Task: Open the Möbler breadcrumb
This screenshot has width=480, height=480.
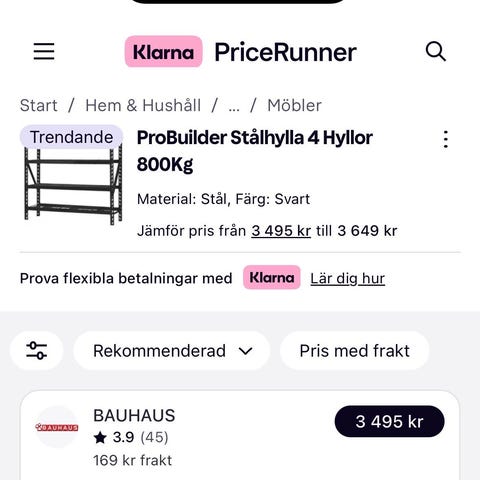Action: [294, 105]
